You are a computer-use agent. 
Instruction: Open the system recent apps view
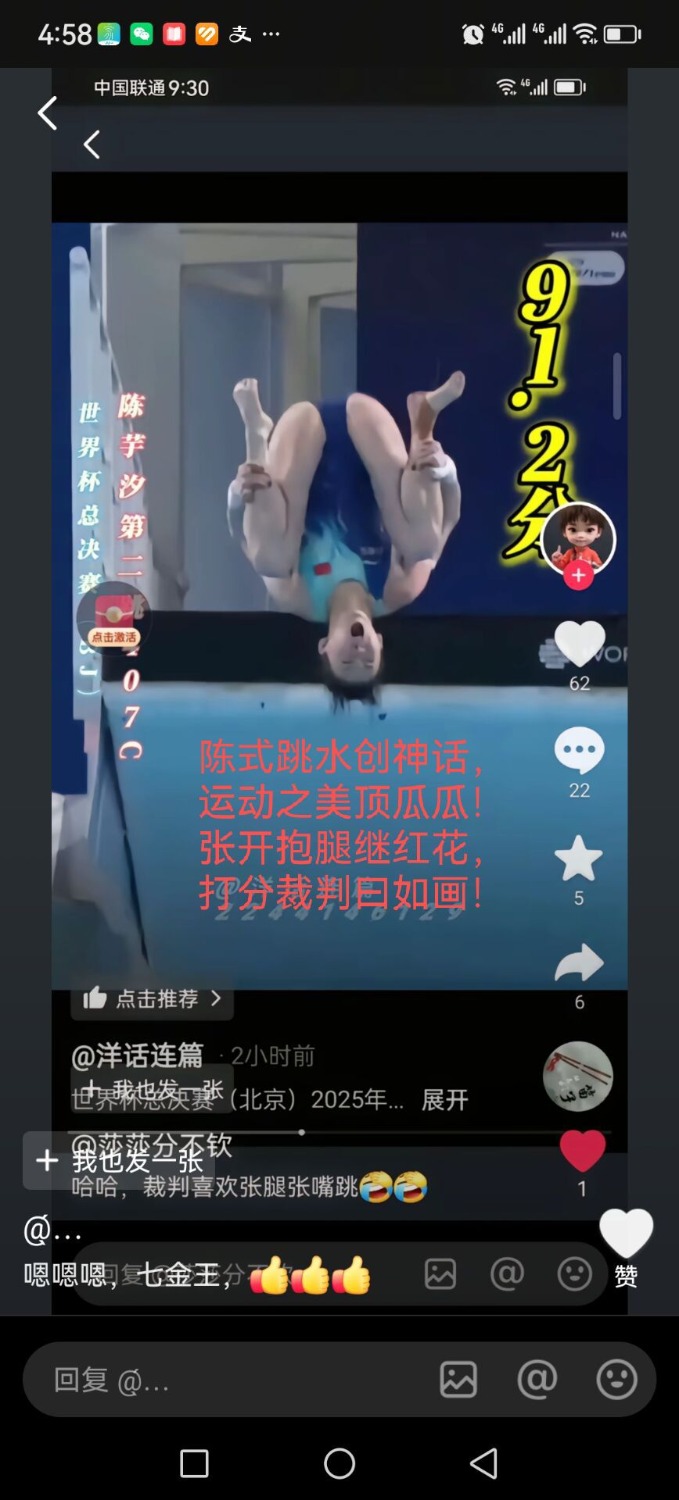tap(194, 1464)
